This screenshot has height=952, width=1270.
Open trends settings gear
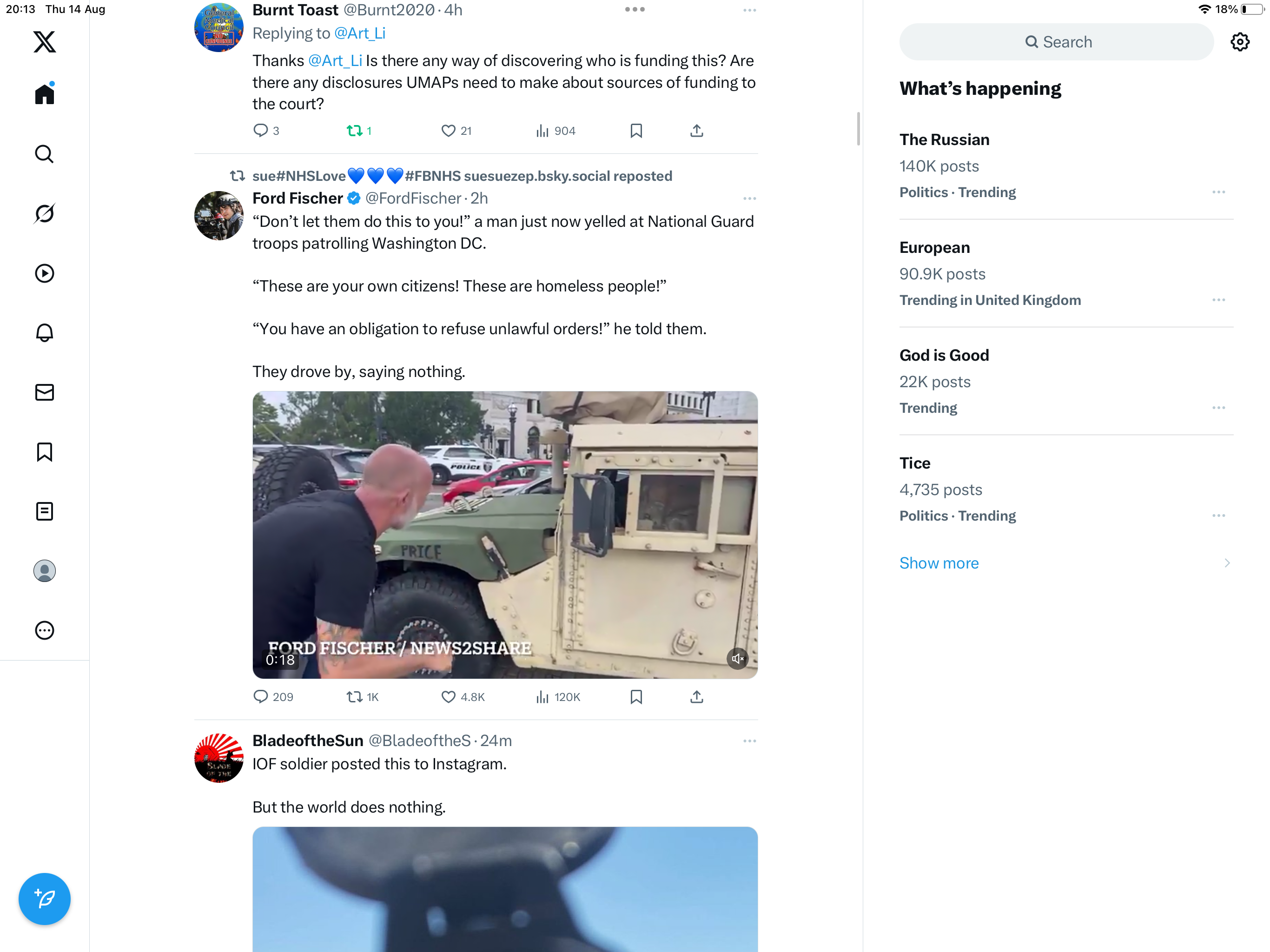click(x=1240, y=42)
